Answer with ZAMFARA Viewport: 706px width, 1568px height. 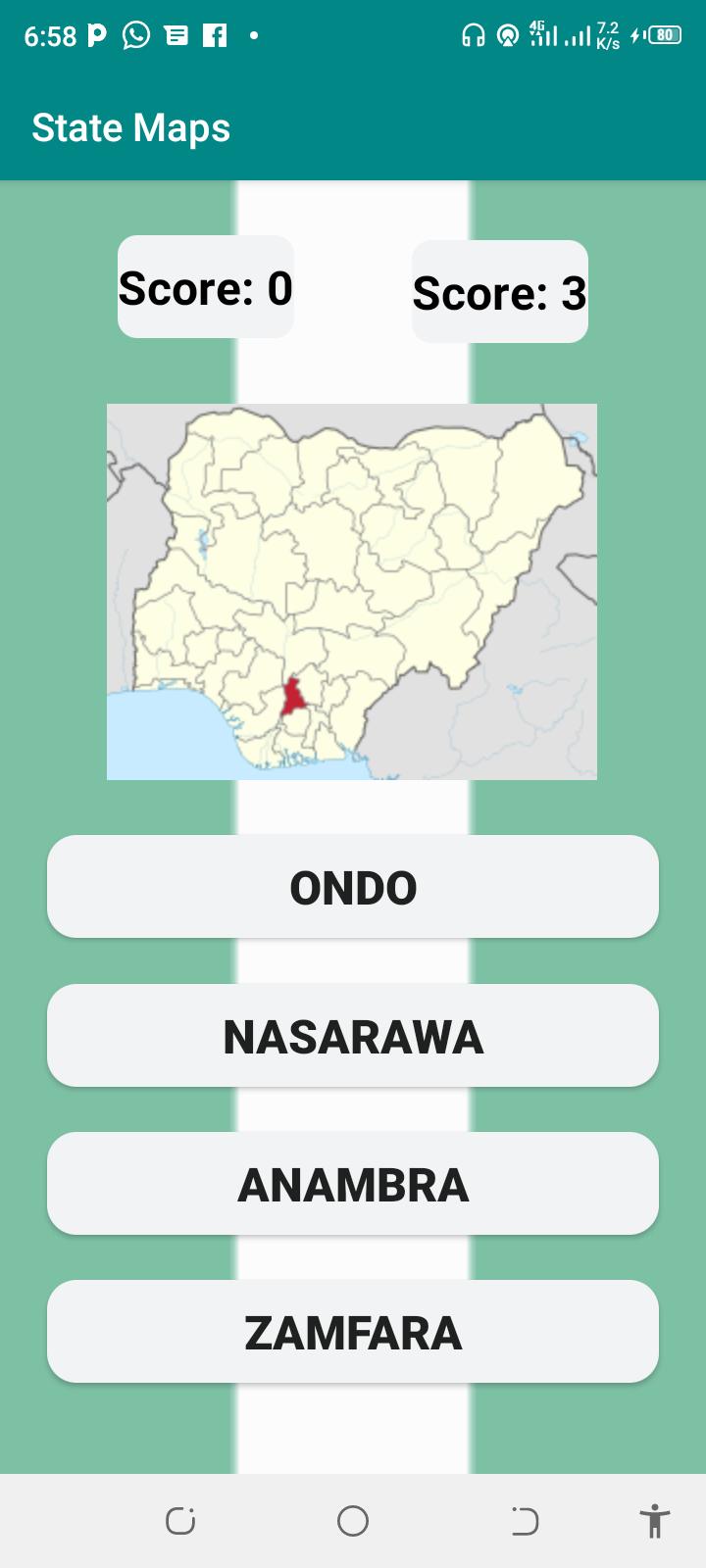[353, 1332]
